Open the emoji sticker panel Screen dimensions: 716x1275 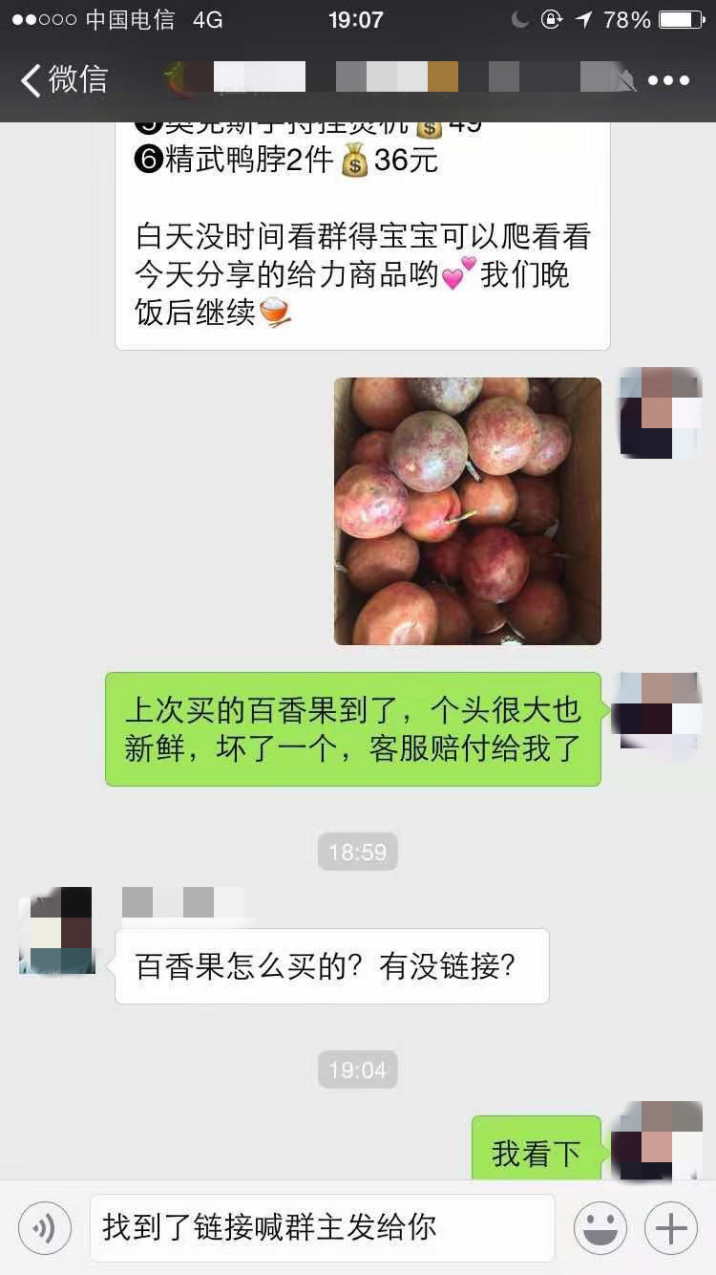click(x=600, y=1227)
